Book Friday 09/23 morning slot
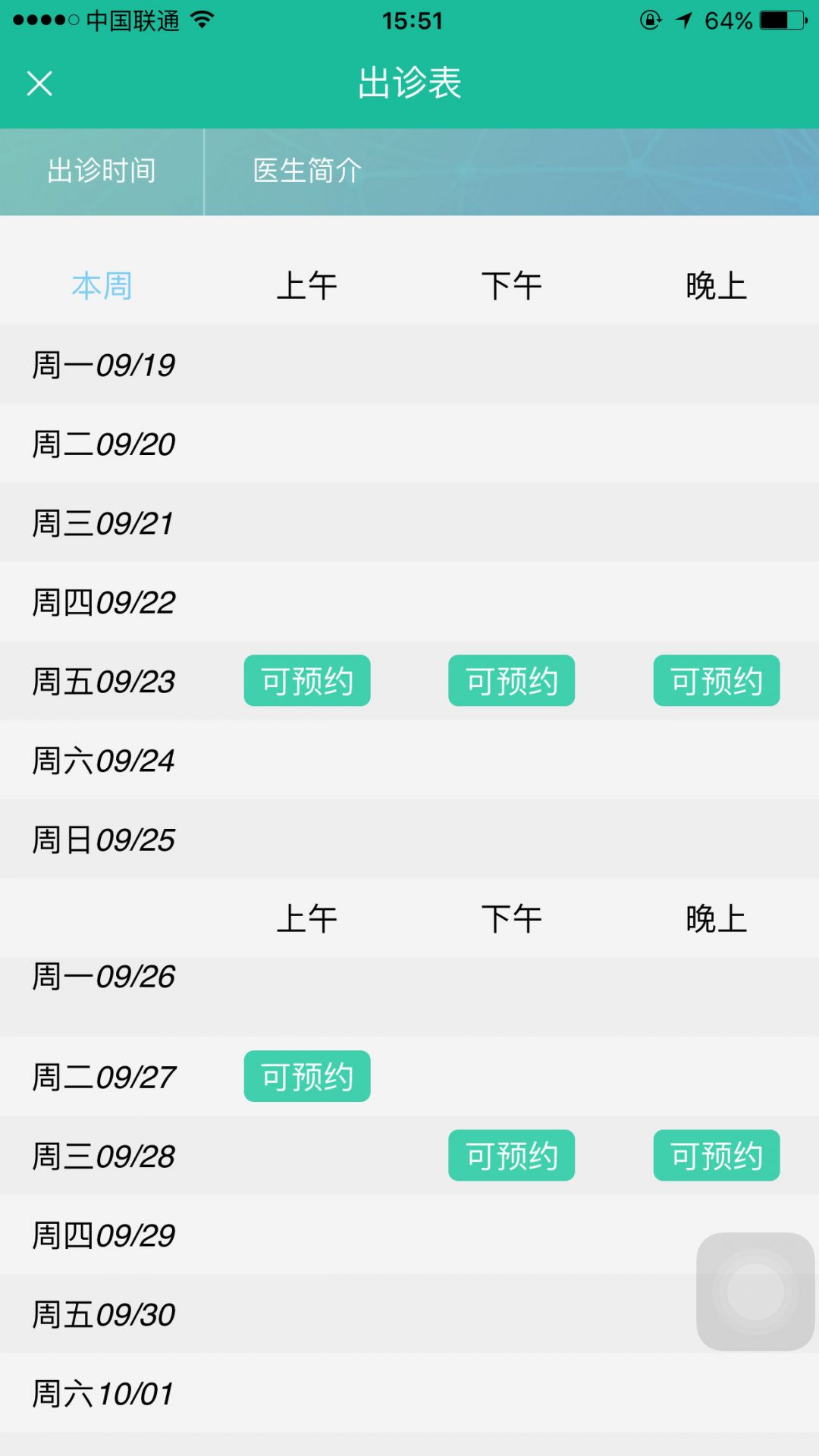The image size is (819, 1456). click(x=307, y=681)
